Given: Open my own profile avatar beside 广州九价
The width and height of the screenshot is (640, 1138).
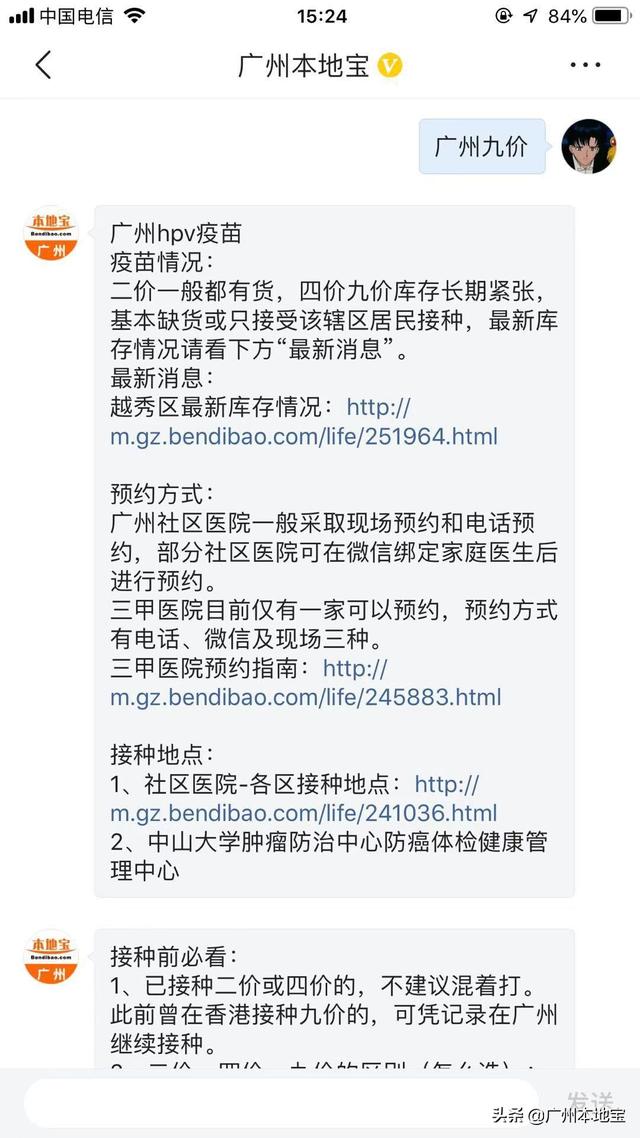Looking at the screenshot, I should 588,146.
